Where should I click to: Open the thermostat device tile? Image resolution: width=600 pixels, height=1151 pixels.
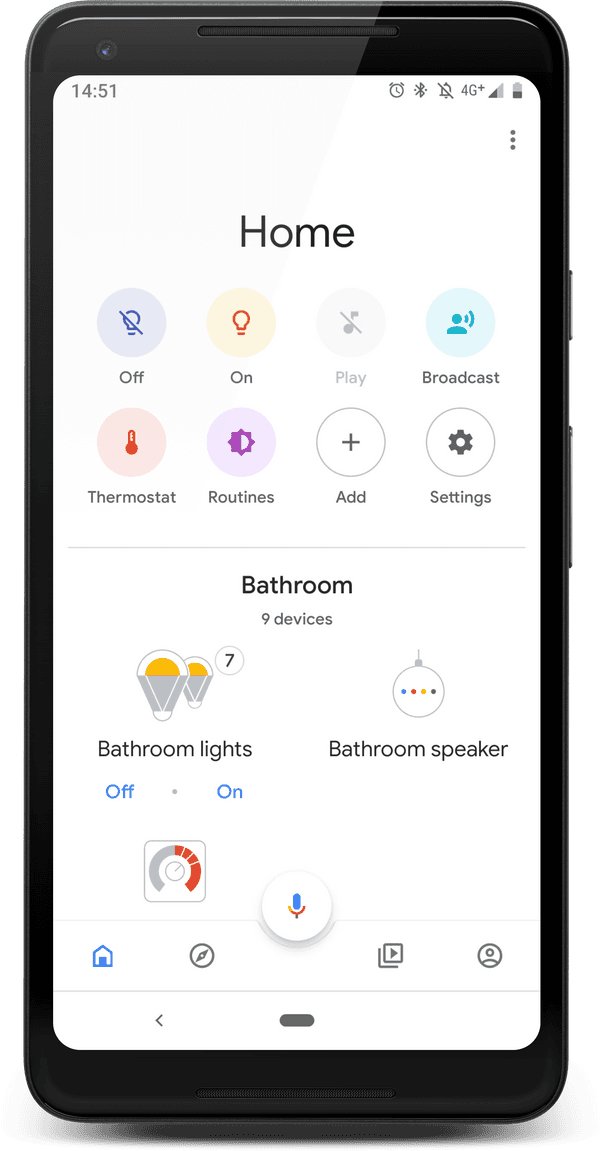click(x=175, y=871)
